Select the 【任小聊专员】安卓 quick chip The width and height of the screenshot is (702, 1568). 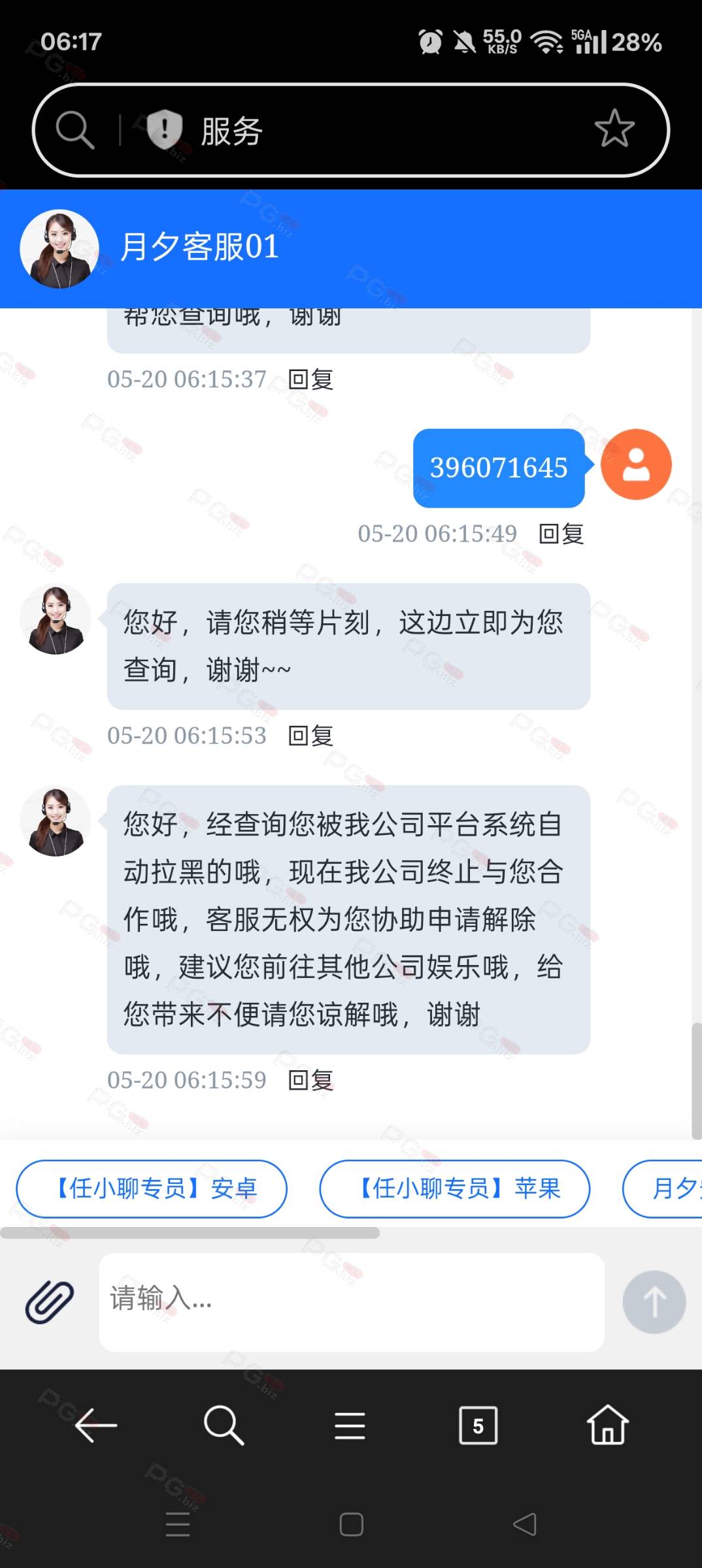[152, 1188]
